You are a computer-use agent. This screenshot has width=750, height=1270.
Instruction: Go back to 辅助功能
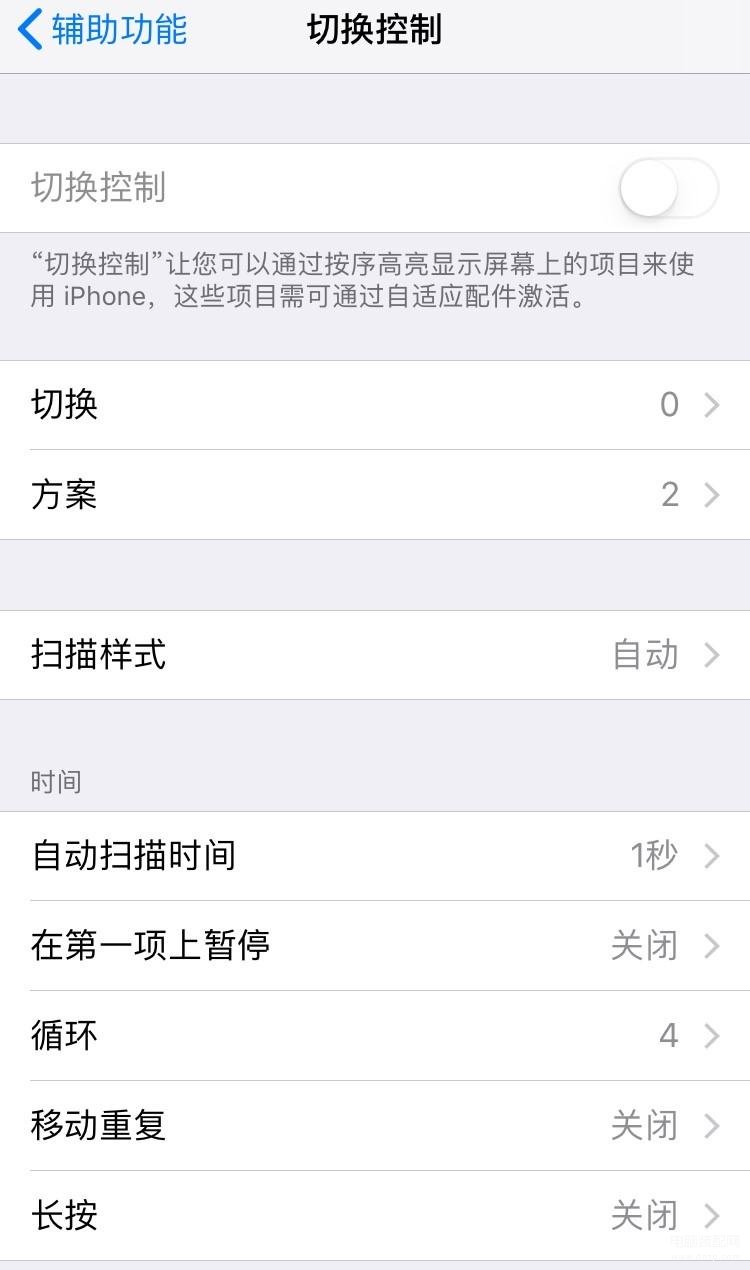click(103, 30)
